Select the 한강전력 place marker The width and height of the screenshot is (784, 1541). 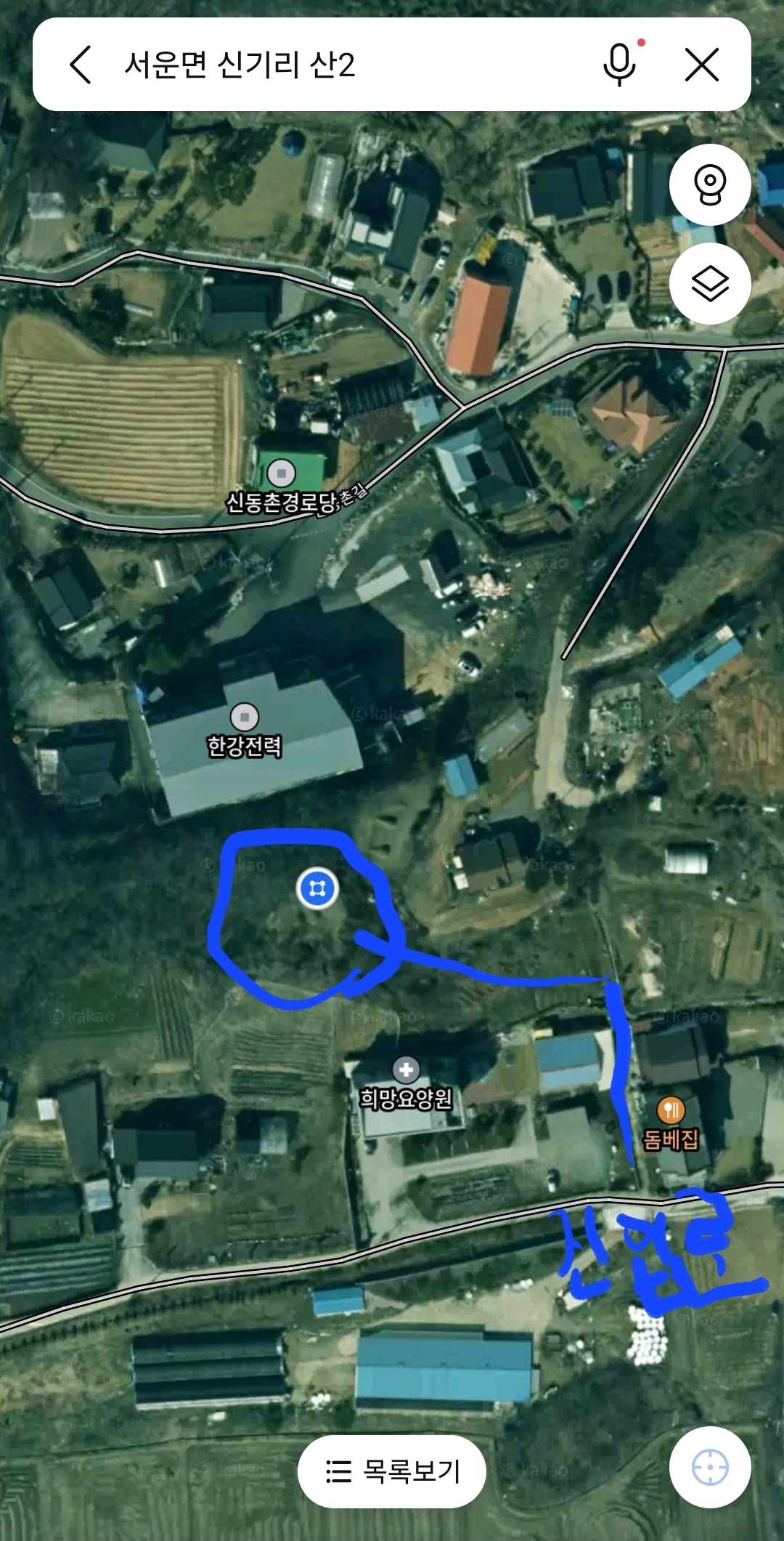tap(245, 717)
